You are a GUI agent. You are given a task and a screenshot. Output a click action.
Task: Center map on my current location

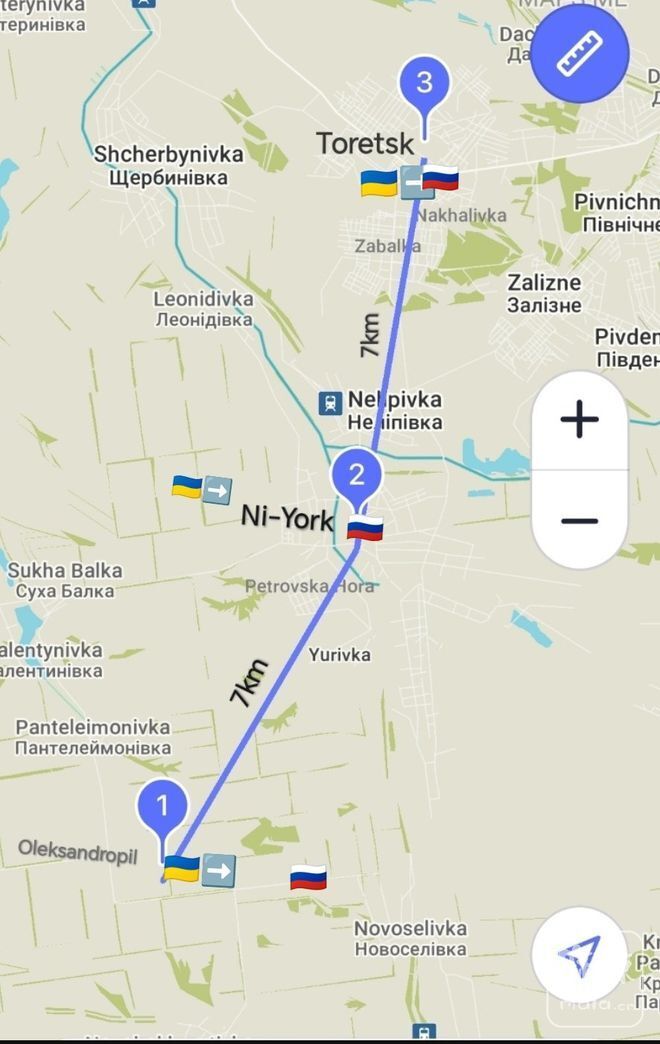click(579, 955)
